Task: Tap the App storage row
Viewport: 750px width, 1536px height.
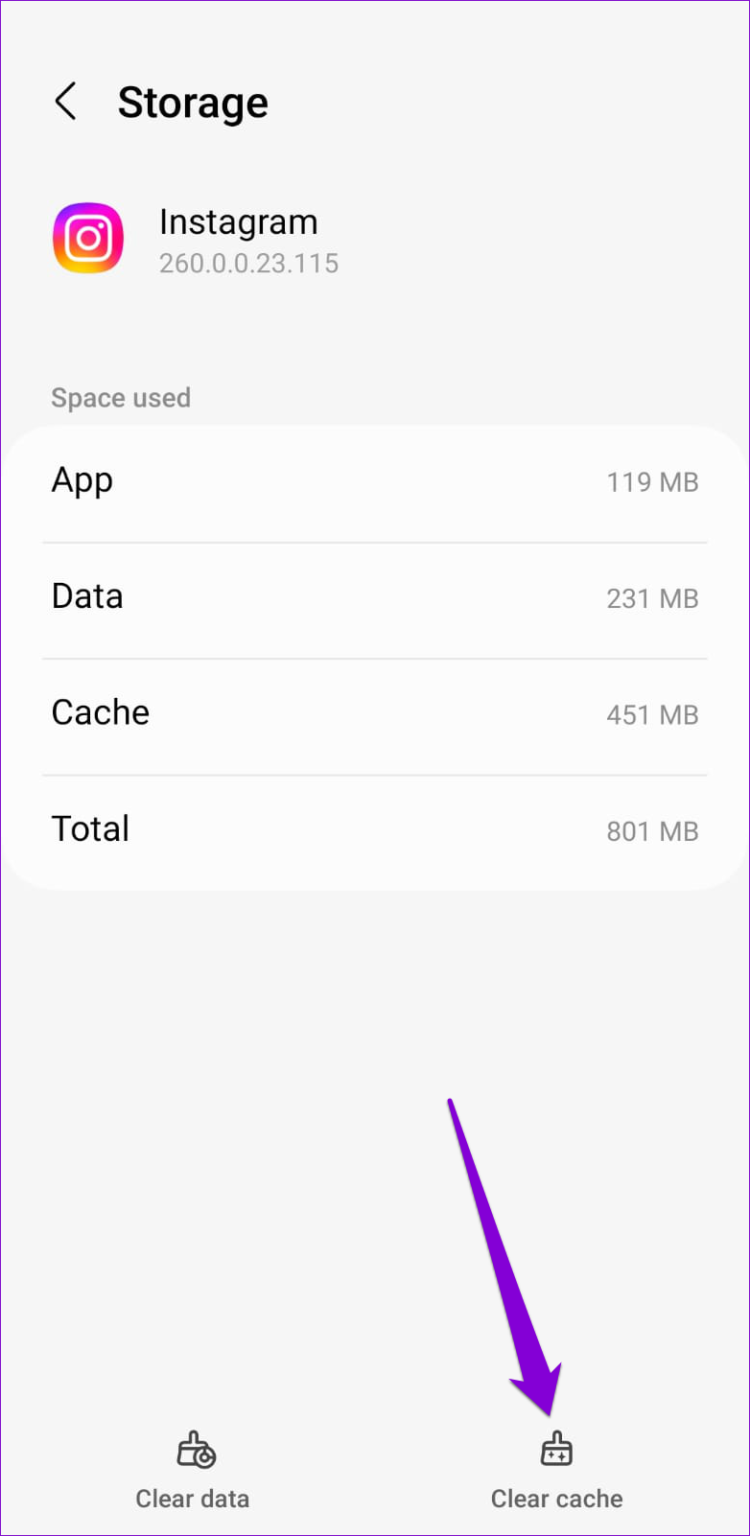Action: 375,482
